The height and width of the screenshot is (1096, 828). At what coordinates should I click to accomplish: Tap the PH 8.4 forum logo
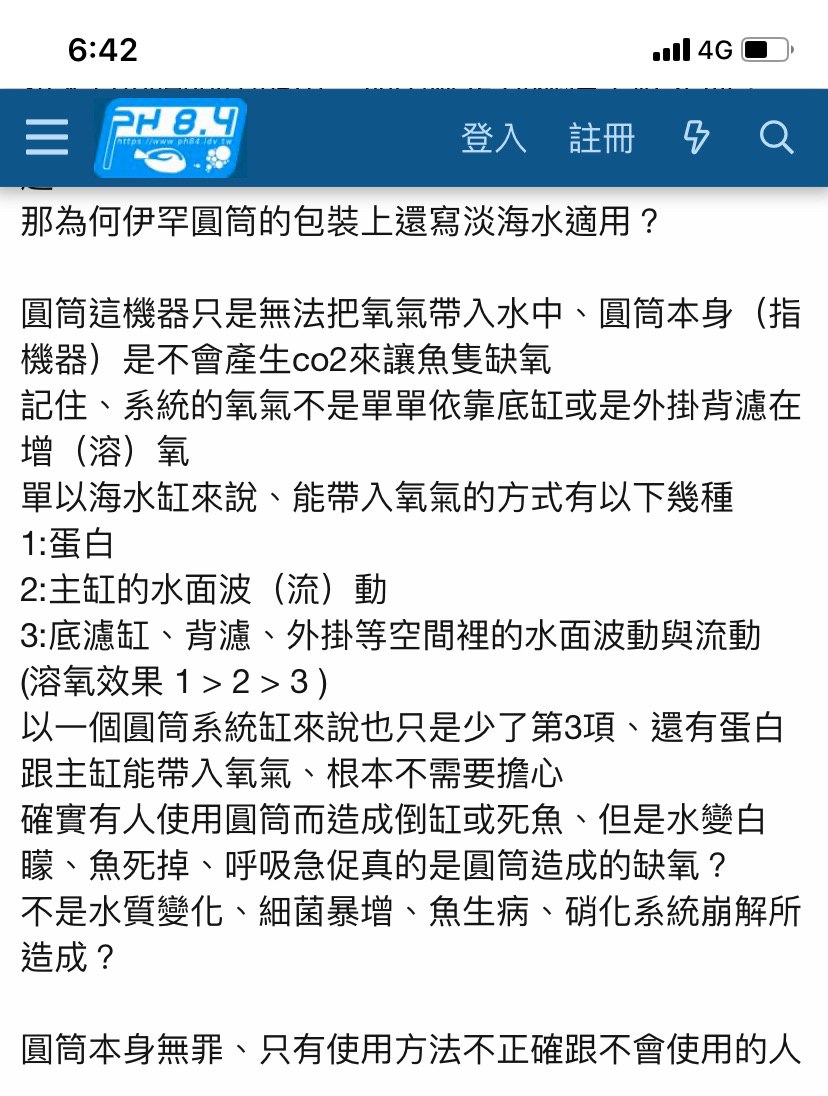coord(170,138)
